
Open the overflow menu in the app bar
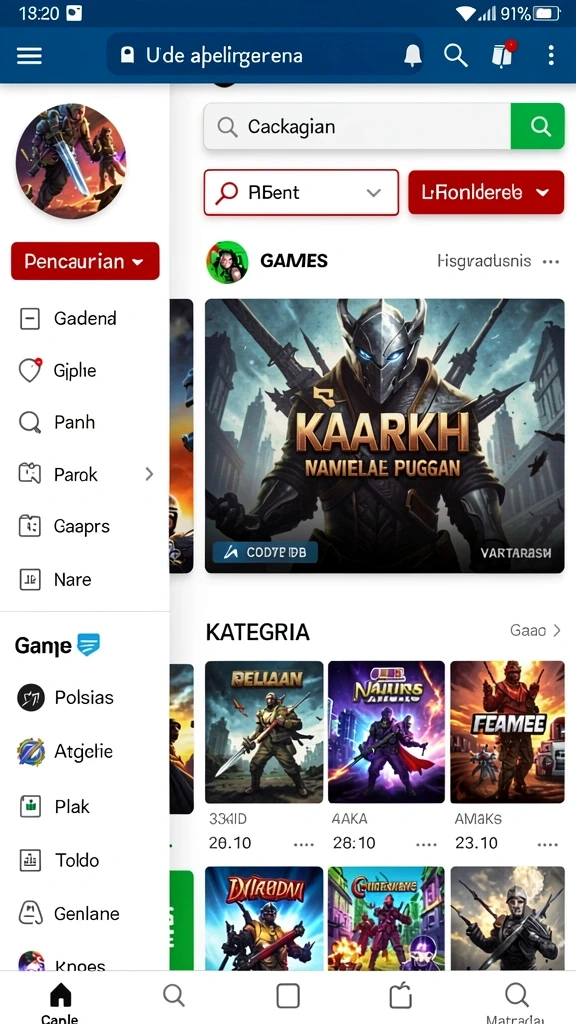[x=551, y=56]
